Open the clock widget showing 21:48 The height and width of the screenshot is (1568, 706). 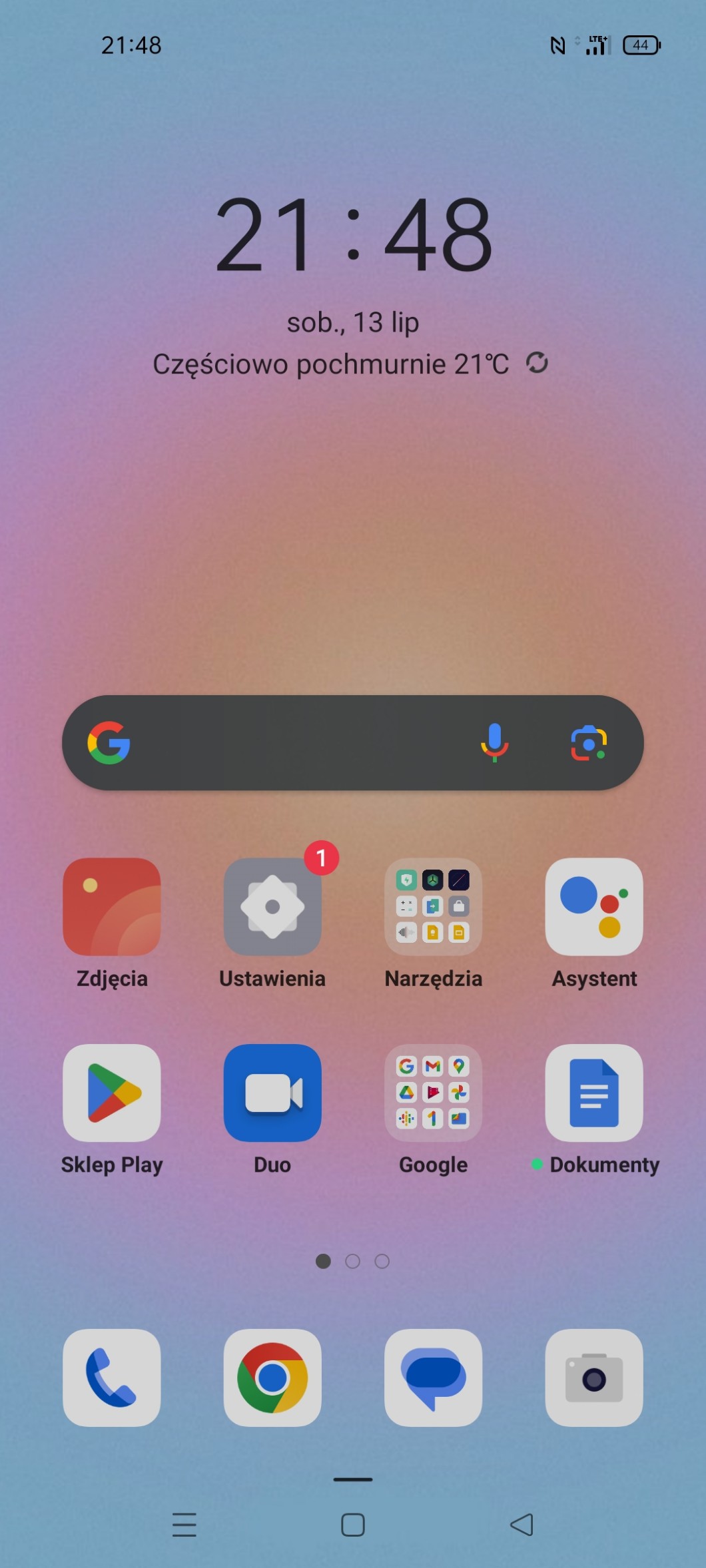353,234
